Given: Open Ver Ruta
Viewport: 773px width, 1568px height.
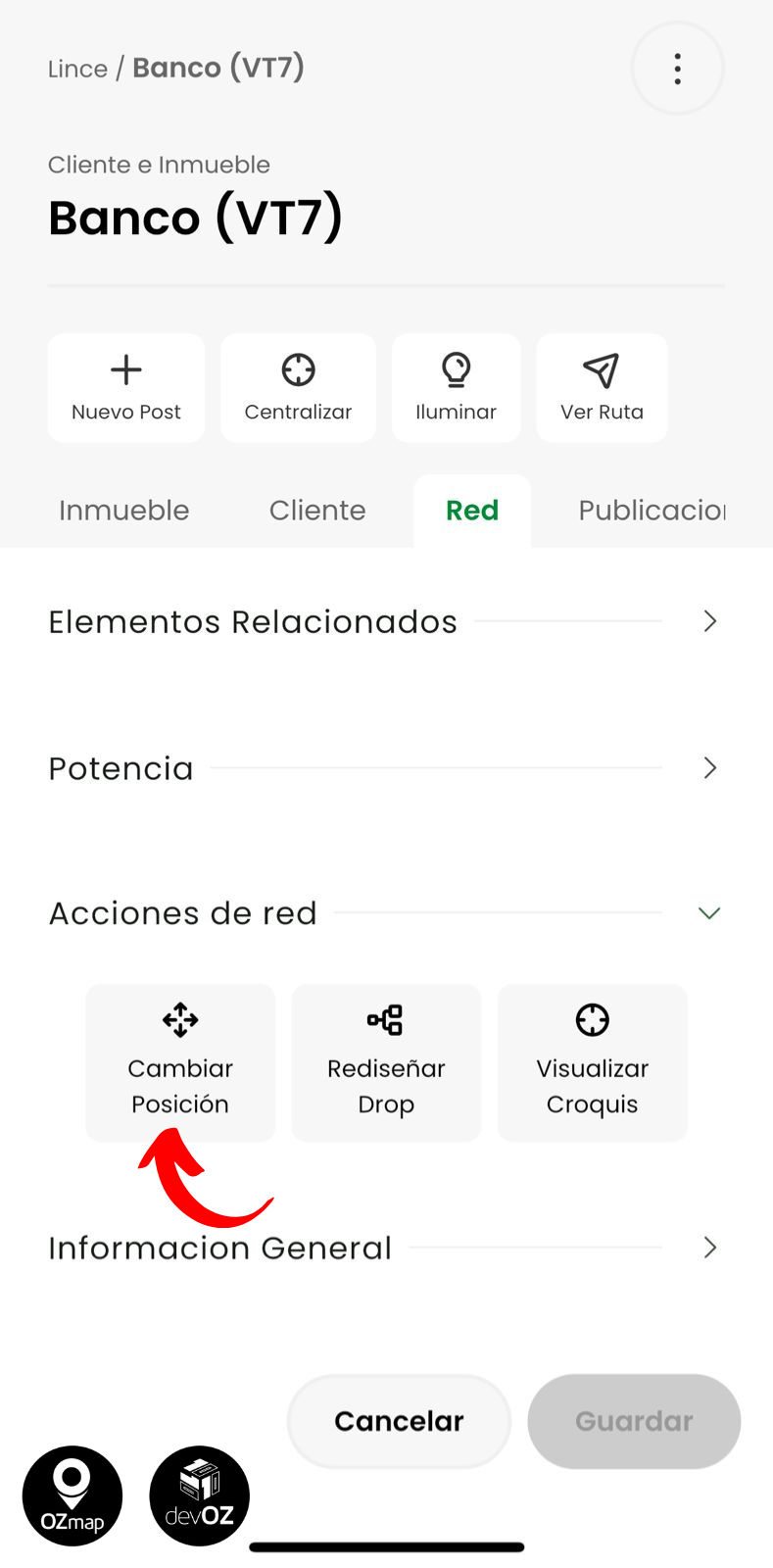Looking at the screenshot, I should (602, 388).
